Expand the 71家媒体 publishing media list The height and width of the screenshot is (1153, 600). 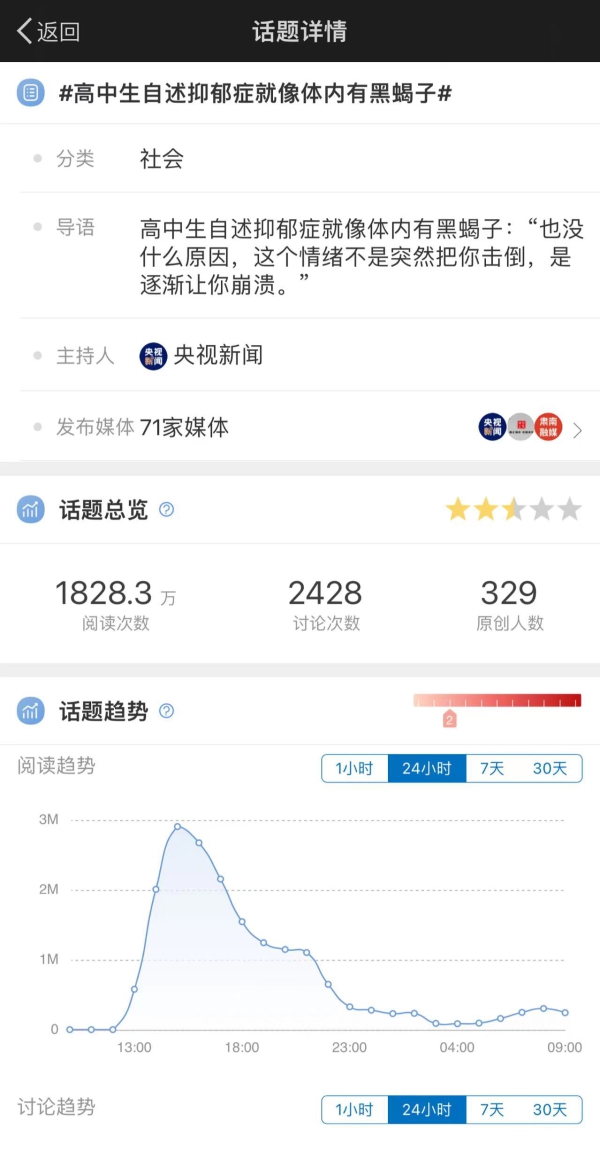pos(576,430)
